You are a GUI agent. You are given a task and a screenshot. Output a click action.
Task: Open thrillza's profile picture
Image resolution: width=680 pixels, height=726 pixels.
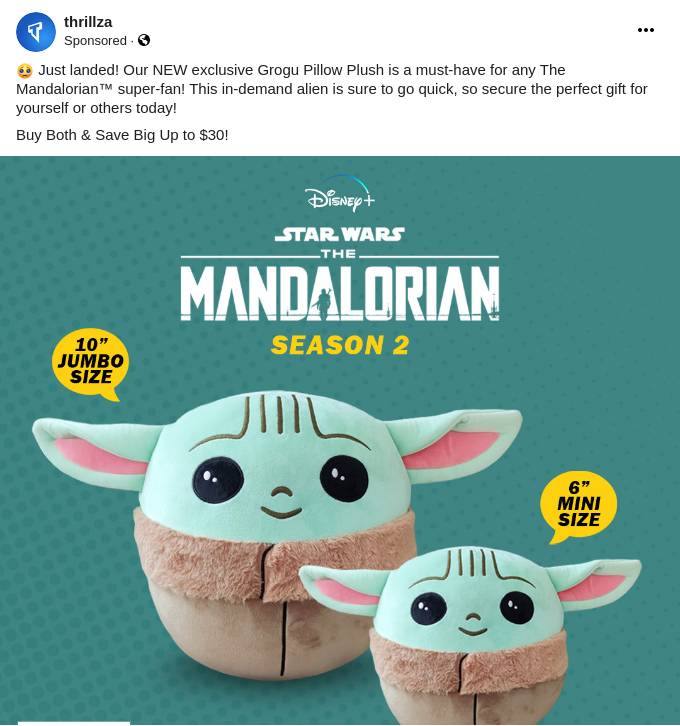click(36, 32)
